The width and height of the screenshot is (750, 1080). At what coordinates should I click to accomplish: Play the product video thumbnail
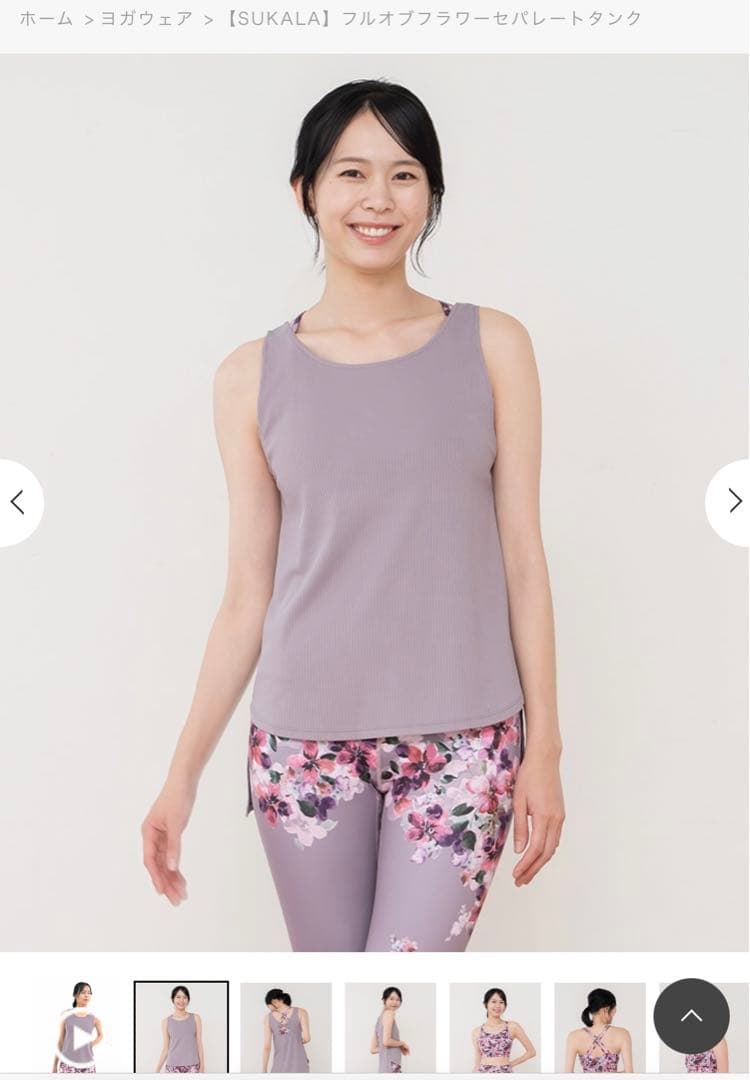pyautogui.click(x=80, y=1030)
